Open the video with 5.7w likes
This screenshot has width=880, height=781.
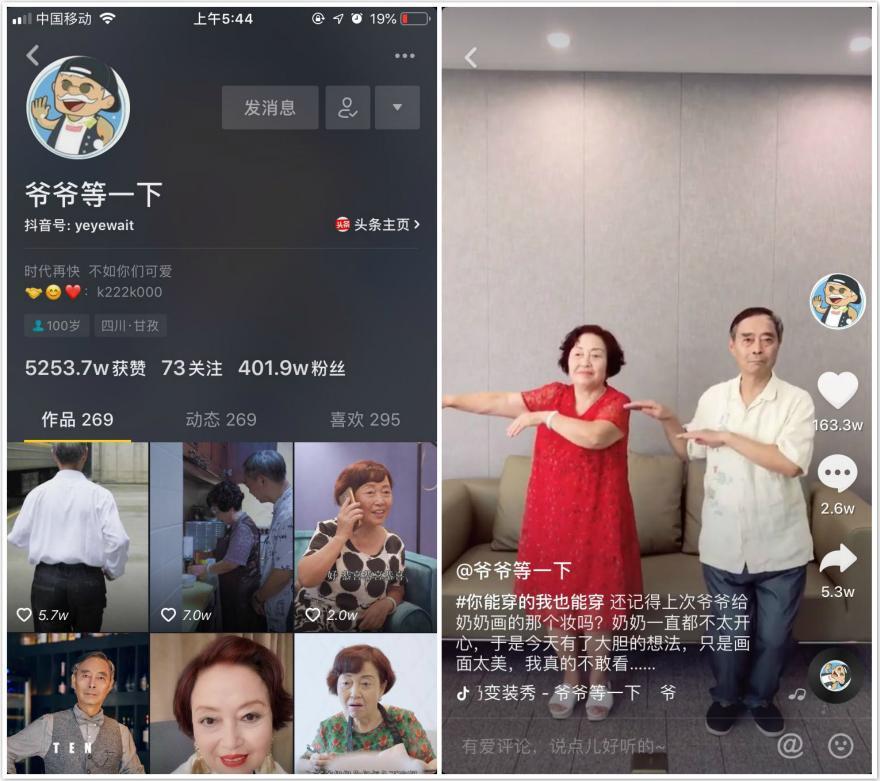coord(78,535)
